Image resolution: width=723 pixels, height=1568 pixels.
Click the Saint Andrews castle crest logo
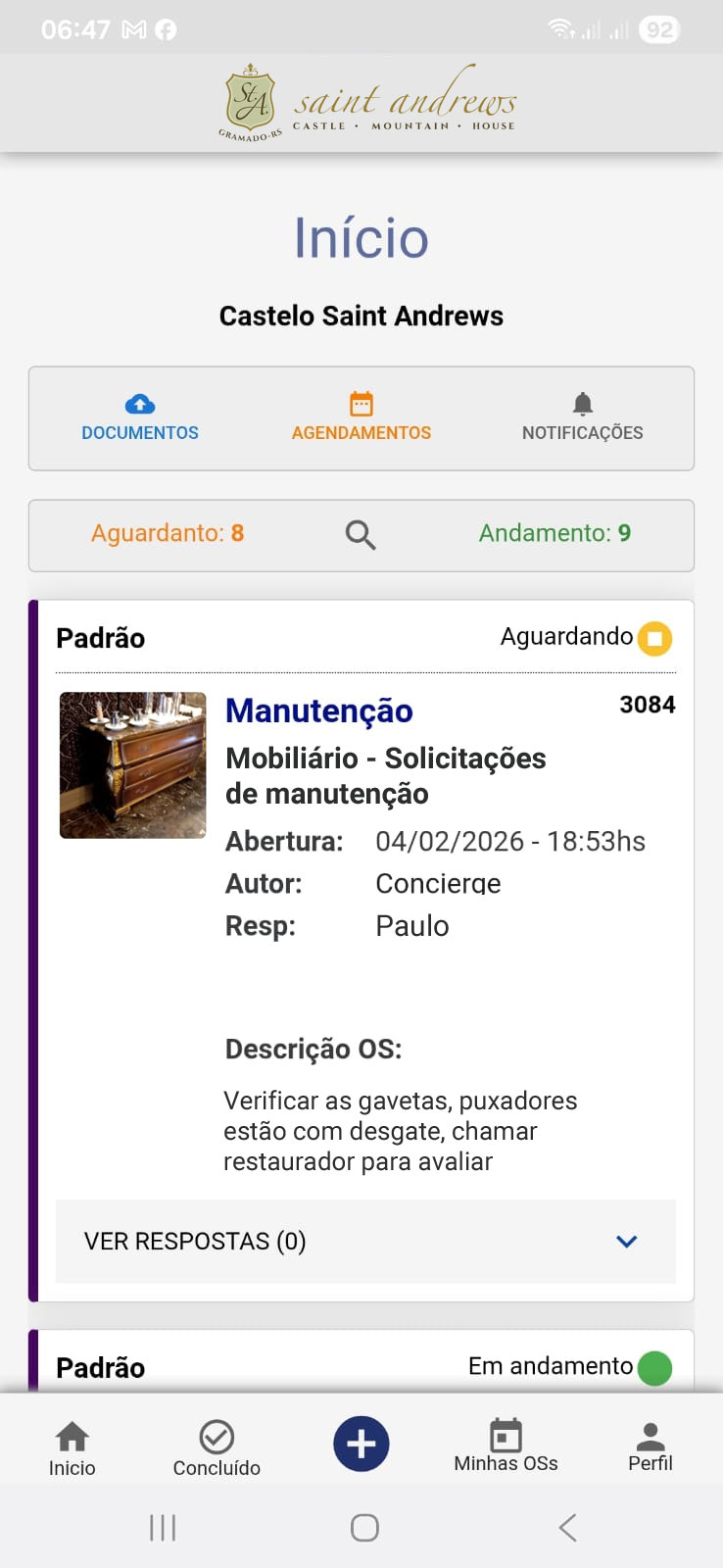[250, 101]
